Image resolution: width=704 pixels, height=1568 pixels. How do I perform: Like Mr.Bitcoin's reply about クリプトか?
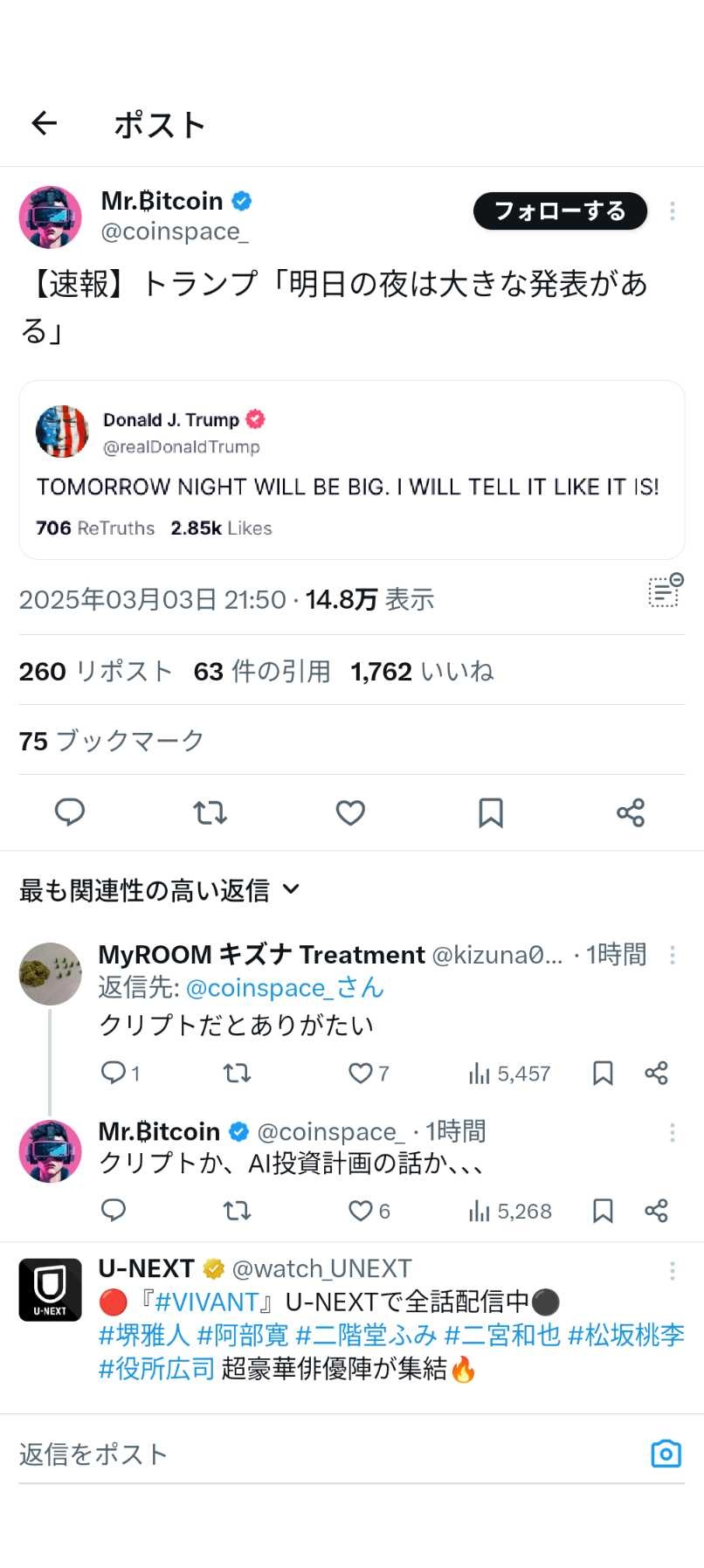pyautogui.click(x=361, y=1211)
